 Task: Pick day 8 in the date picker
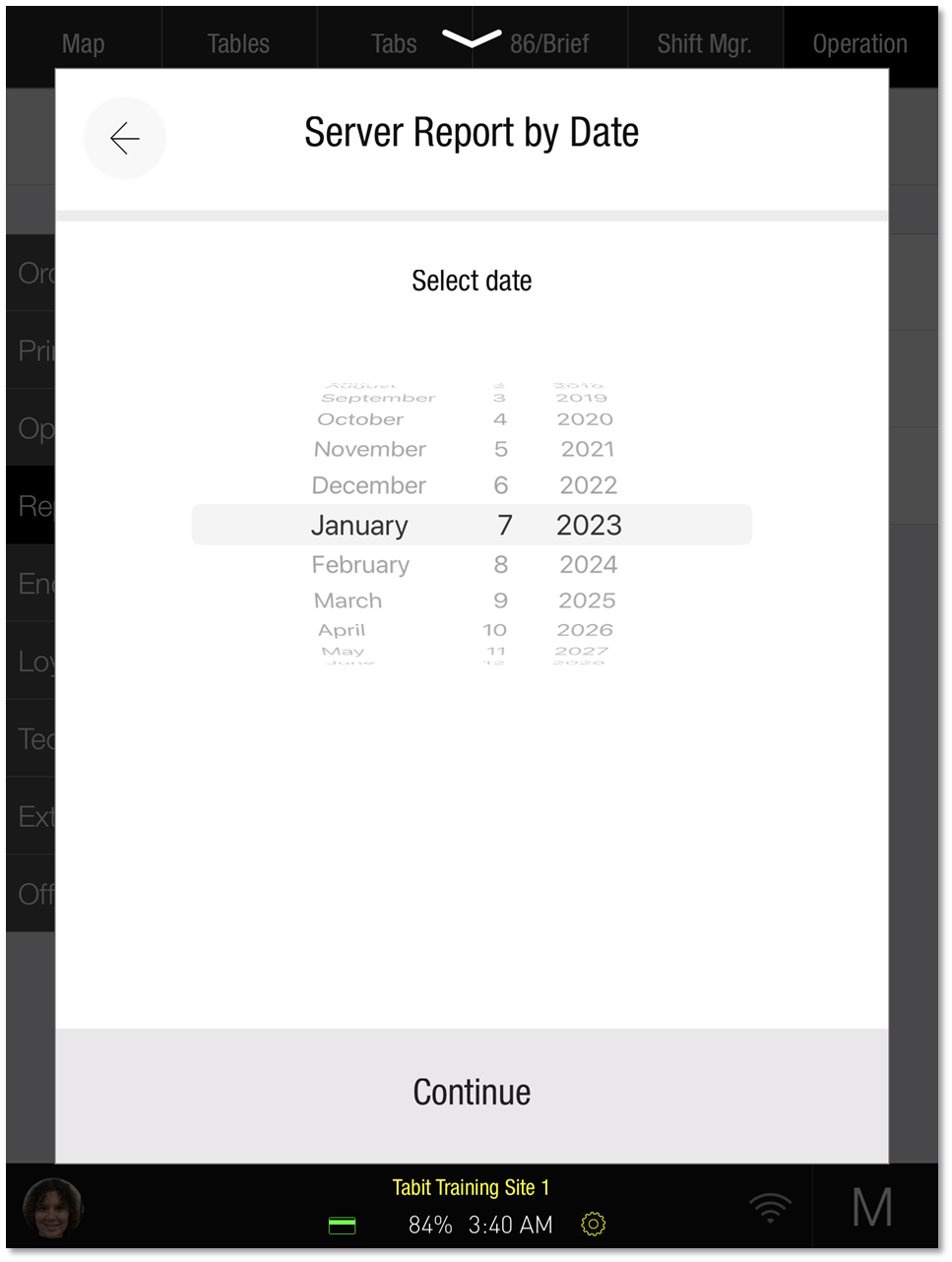point(501,565)
